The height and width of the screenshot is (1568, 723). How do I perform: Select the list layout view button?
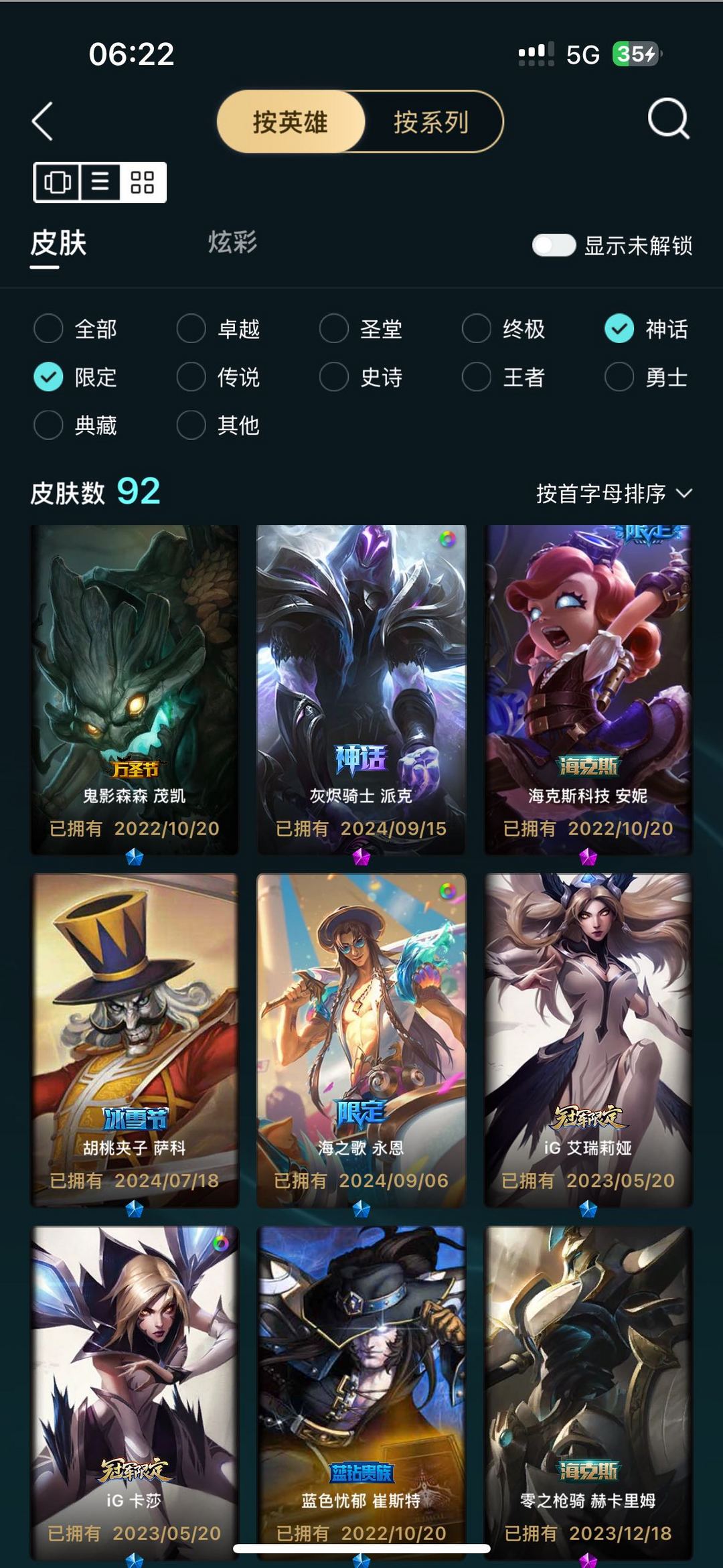pos(100,182)
